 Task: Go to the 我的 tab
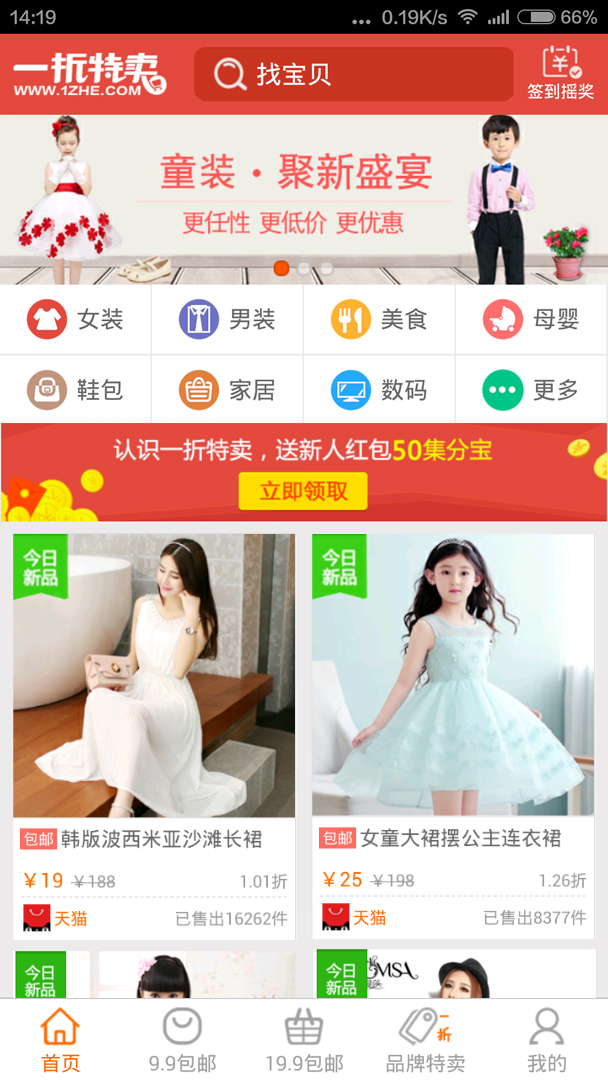(547, 1040)
